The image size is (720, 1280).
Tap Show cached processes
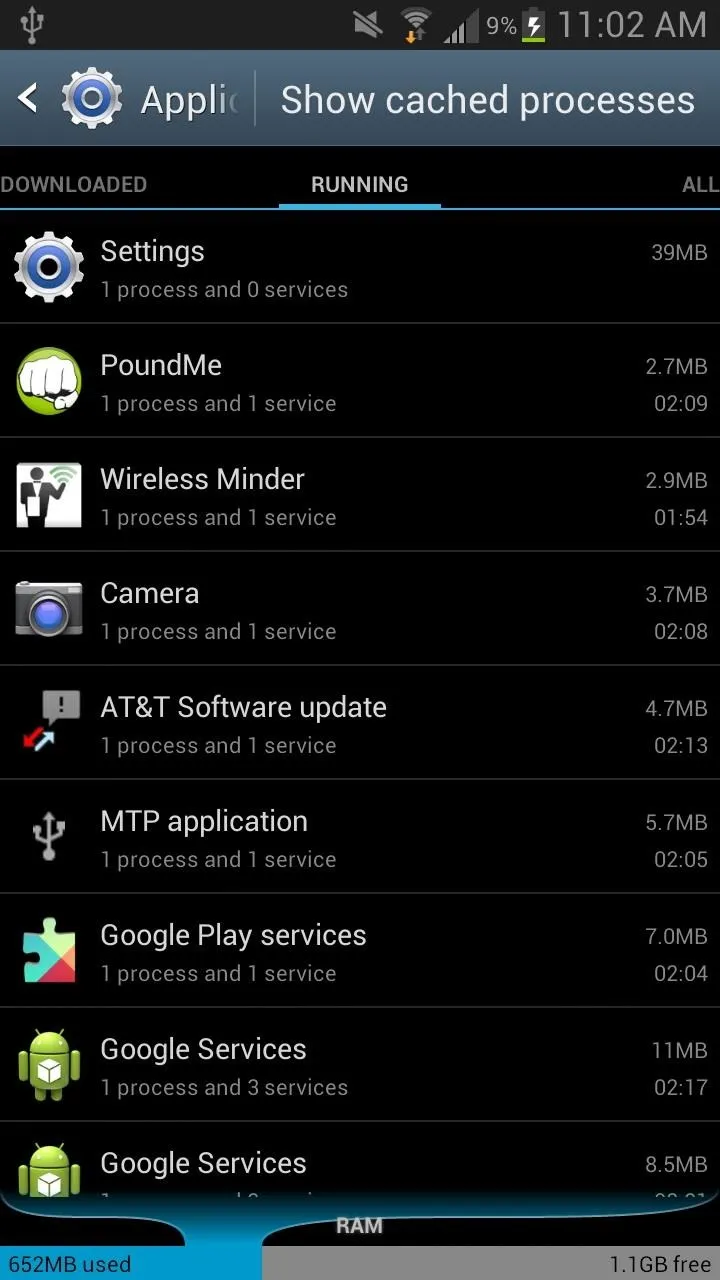[x=487, y=99]
